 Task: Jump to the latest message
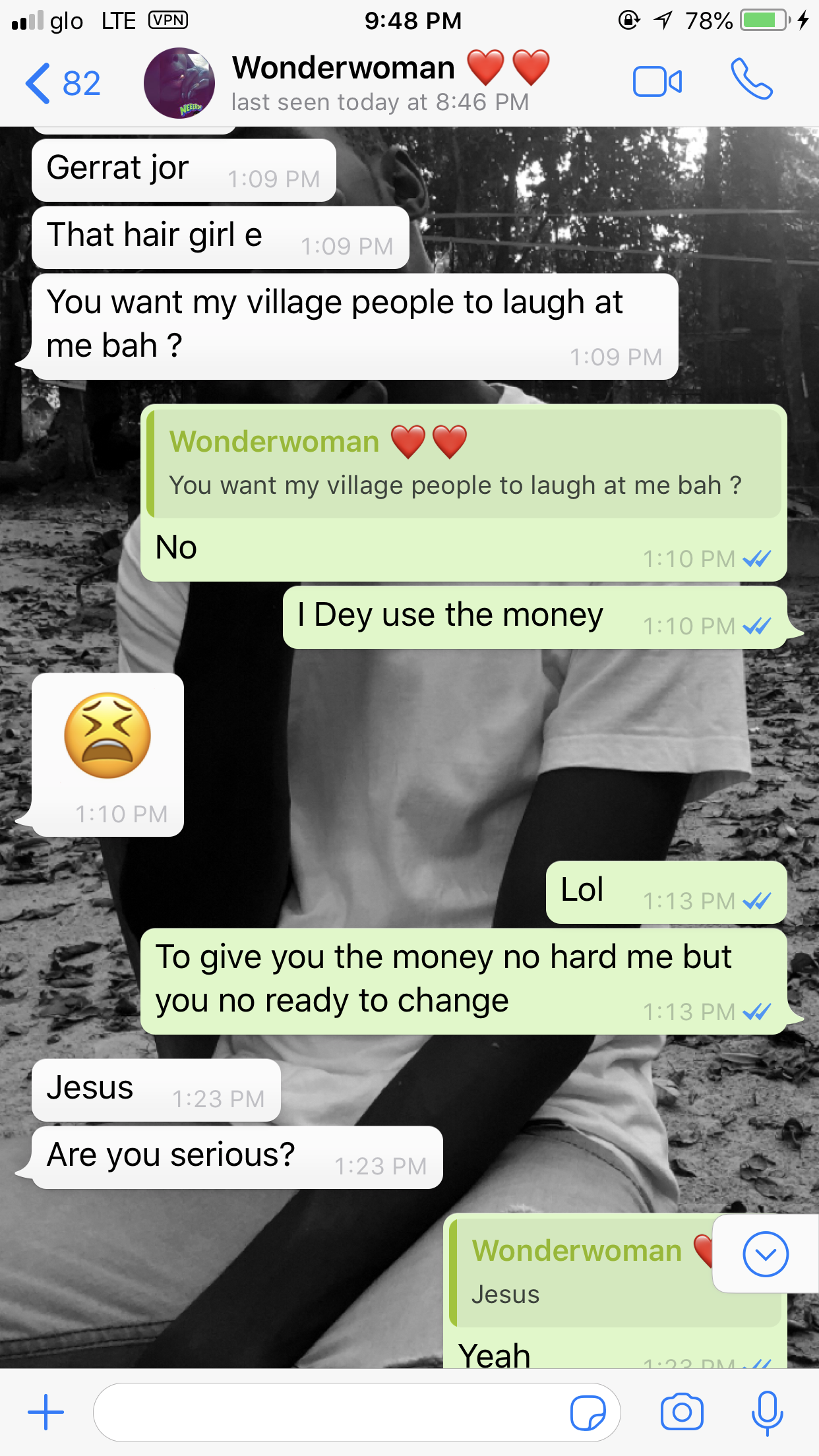[765, 1254]
